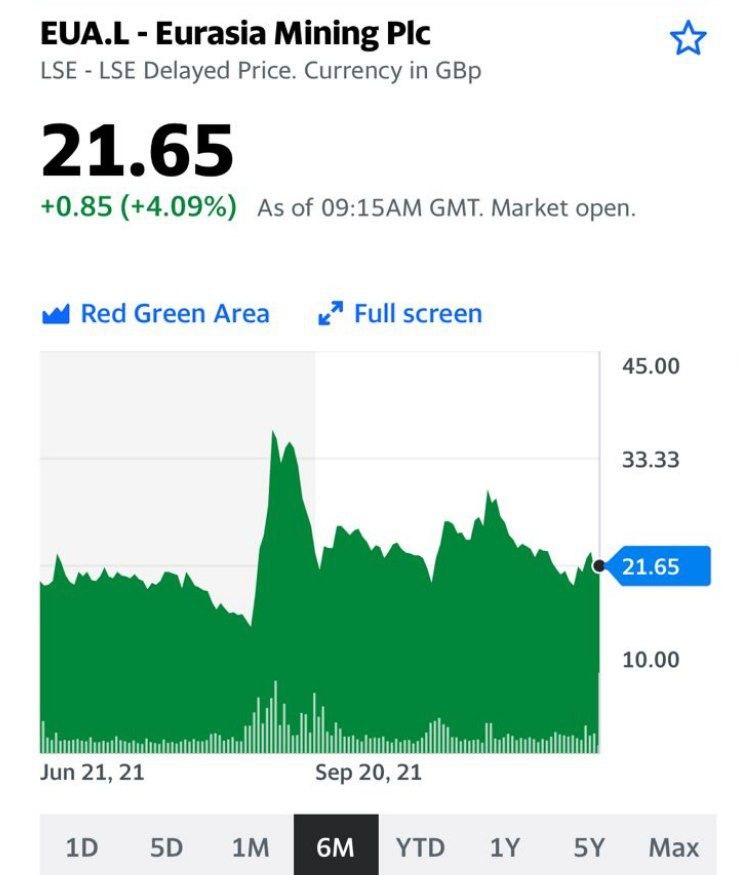The height and width of the screenshot is (875, 739).
Task: Switch to the 5Y range
Action: (x=589, y=848)
